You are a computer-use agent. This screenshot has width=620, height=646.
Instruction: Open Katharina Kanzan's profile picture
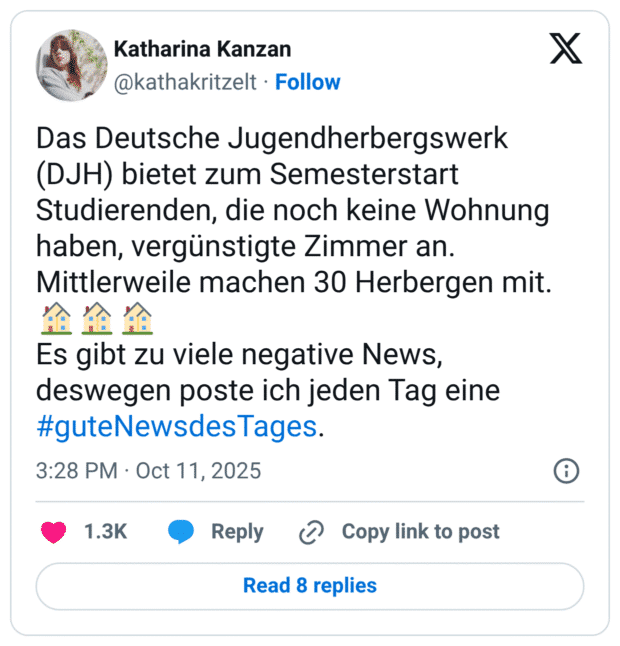pyautogui.click(x=71, y=65)
